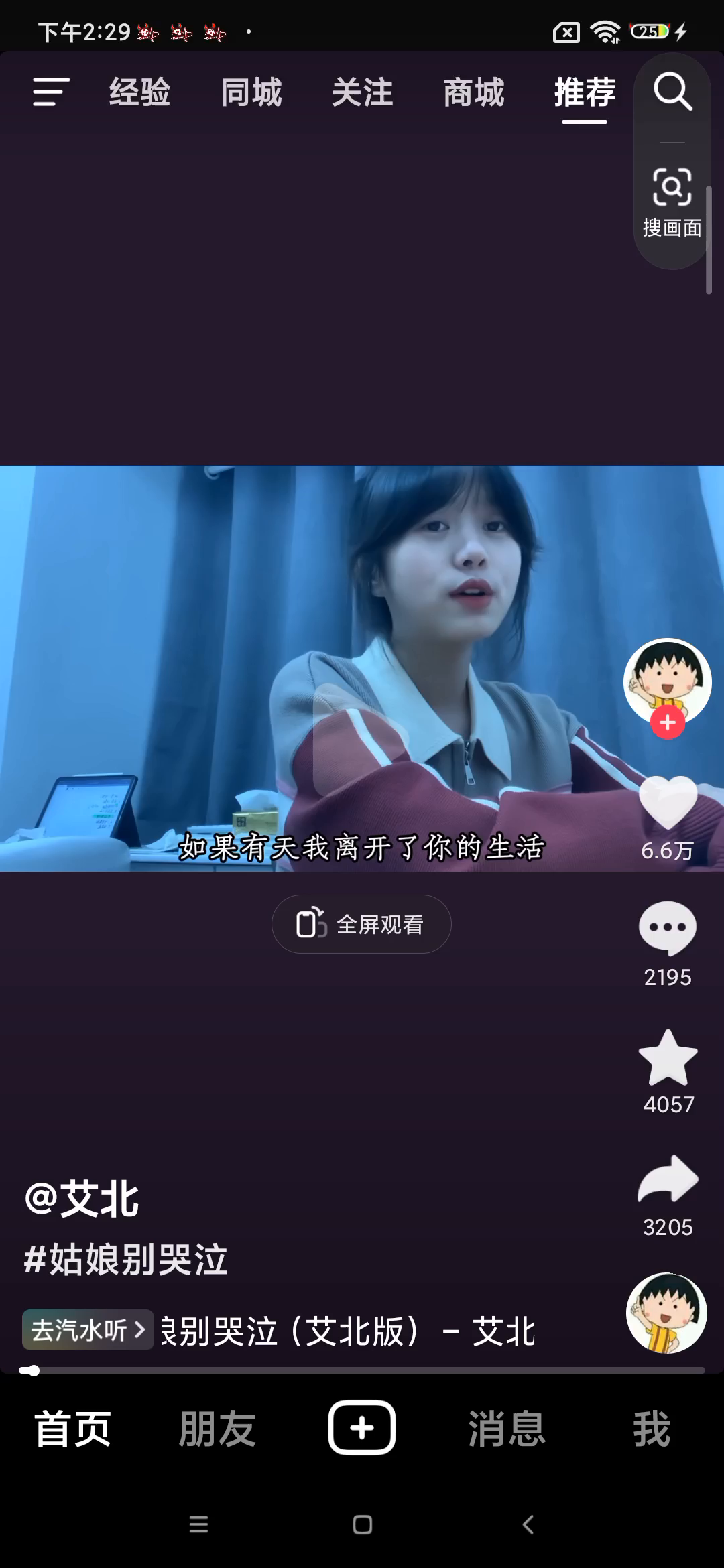Open the side drawer menu

tap(51, 92)
